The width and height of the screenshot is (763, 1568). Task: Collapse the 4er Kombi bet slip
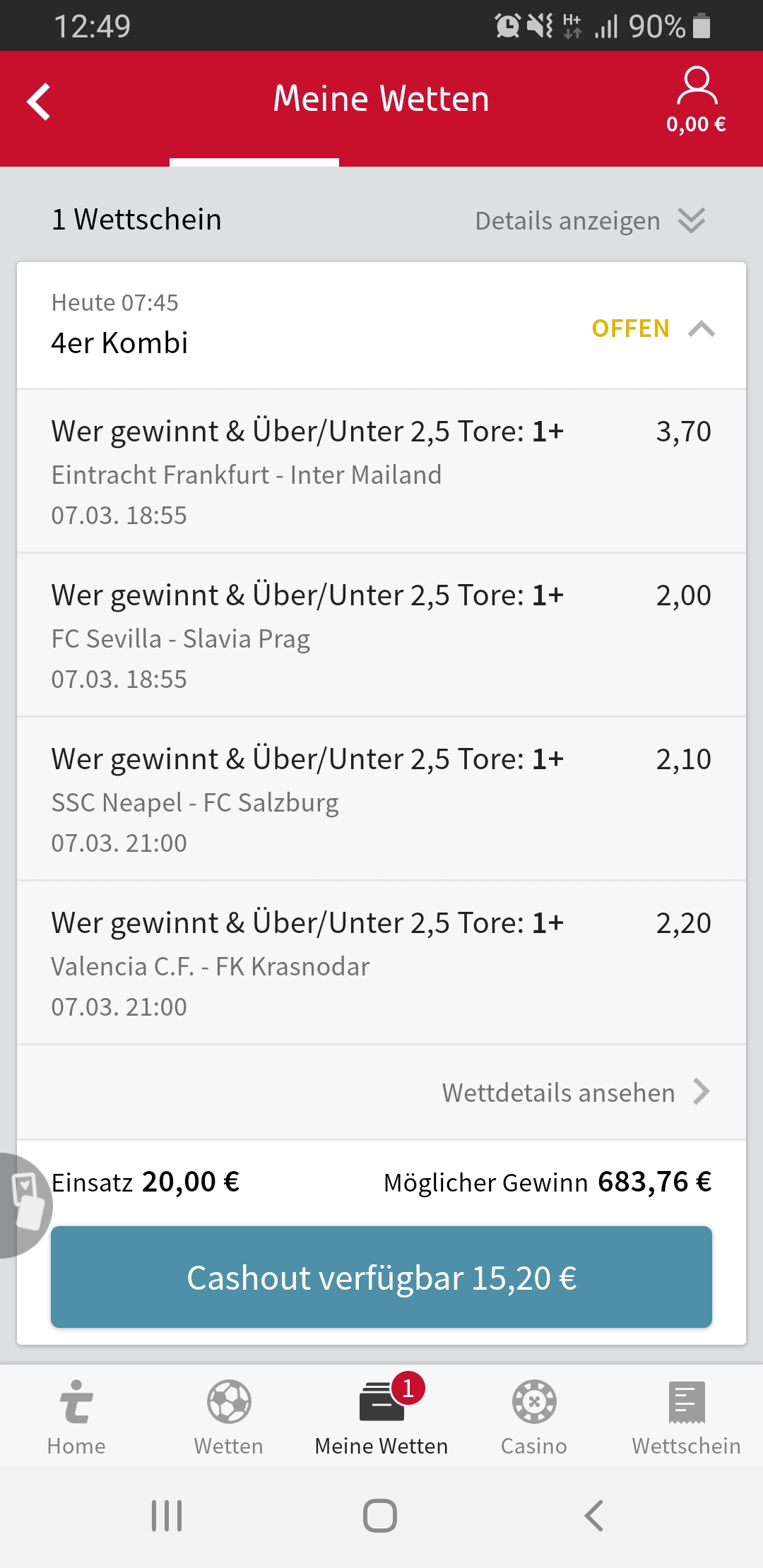(x=701, y=328)
